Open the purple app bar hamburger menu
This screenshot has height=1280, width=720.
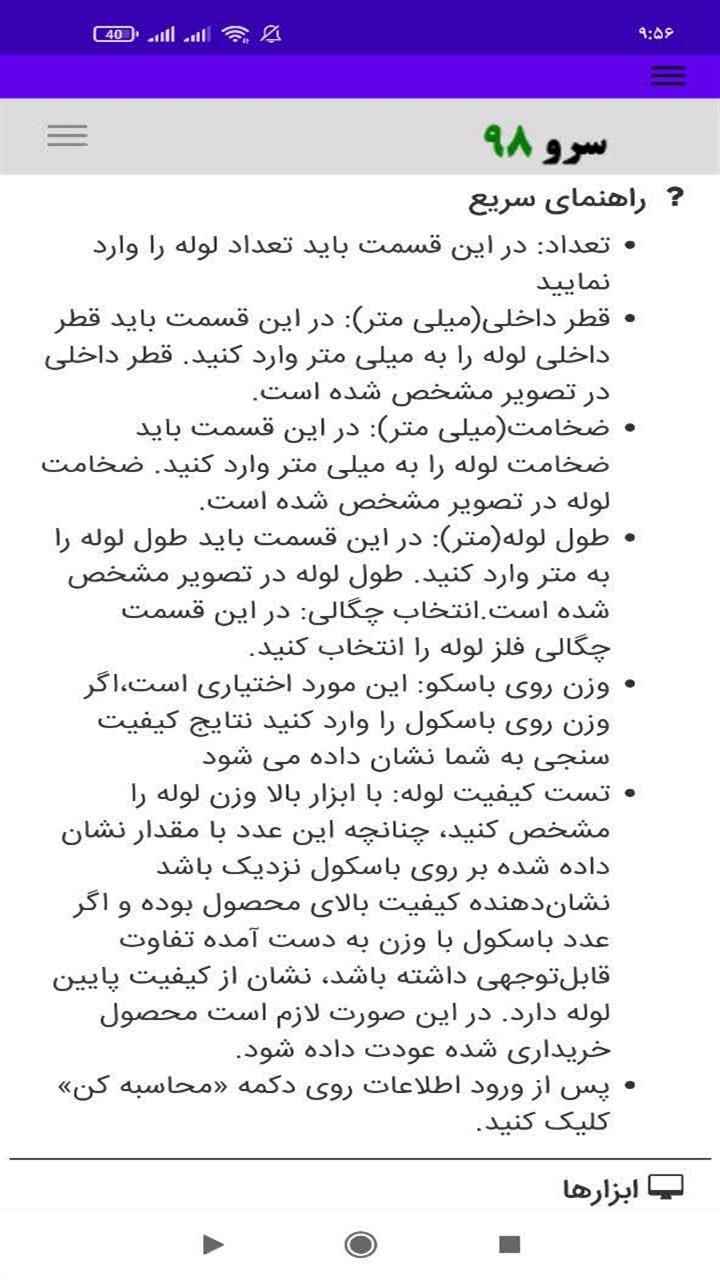pyautogui.click(x=667, y=76)
